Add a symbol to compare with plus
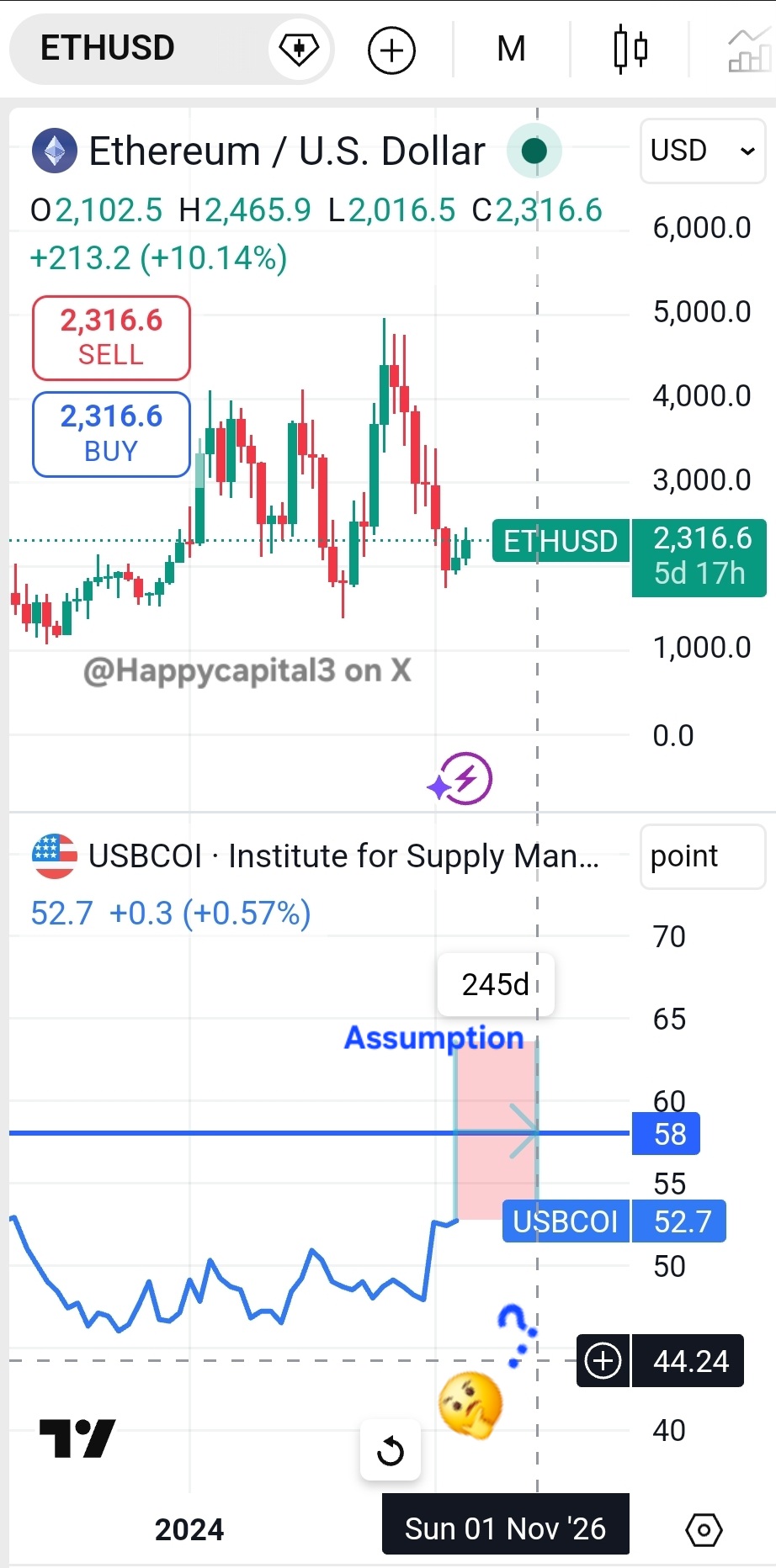Image resolution: width=776 pixels, height=1568 pixels. [391, 50]
